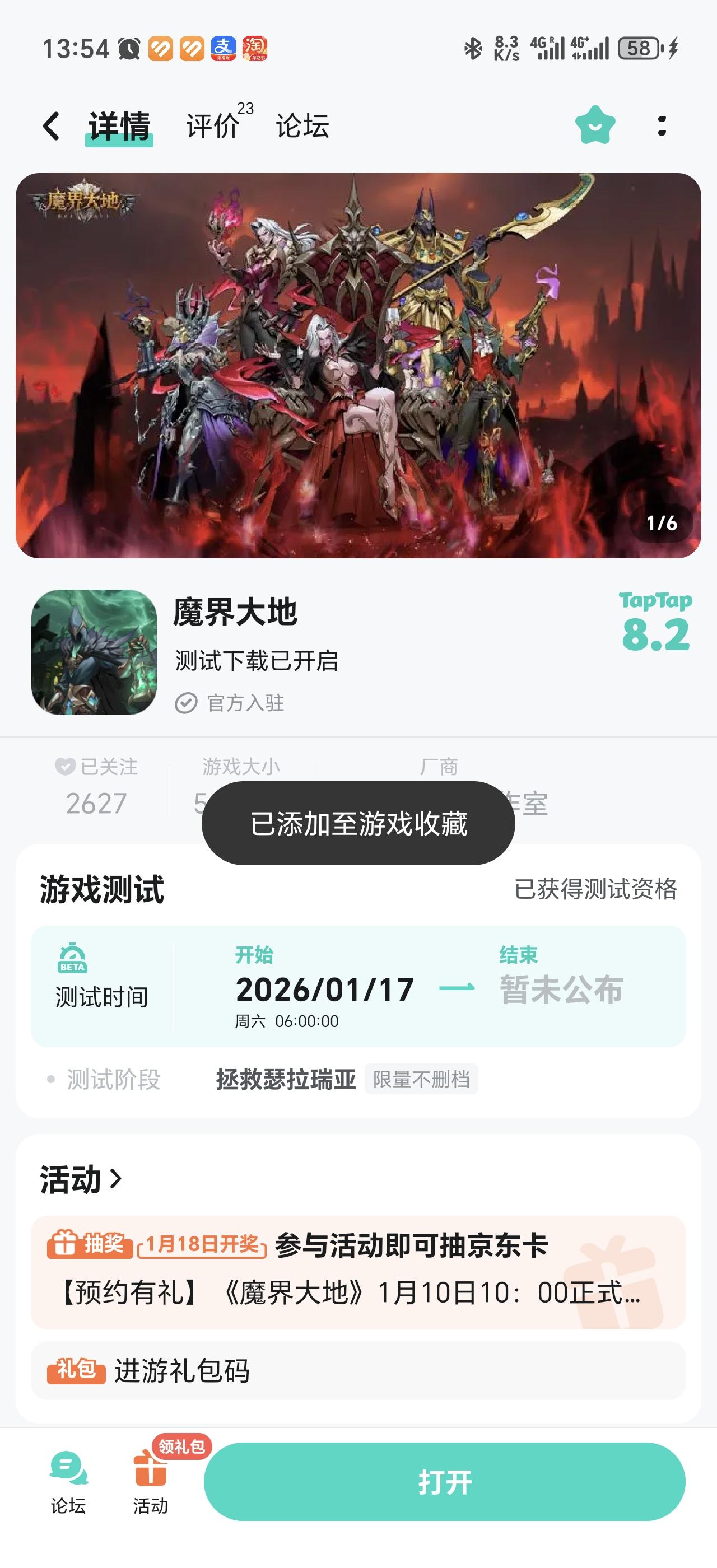Switch to the 论坛 forum tab
This screenshot has width=717, height=1568.
coord(302,126)
